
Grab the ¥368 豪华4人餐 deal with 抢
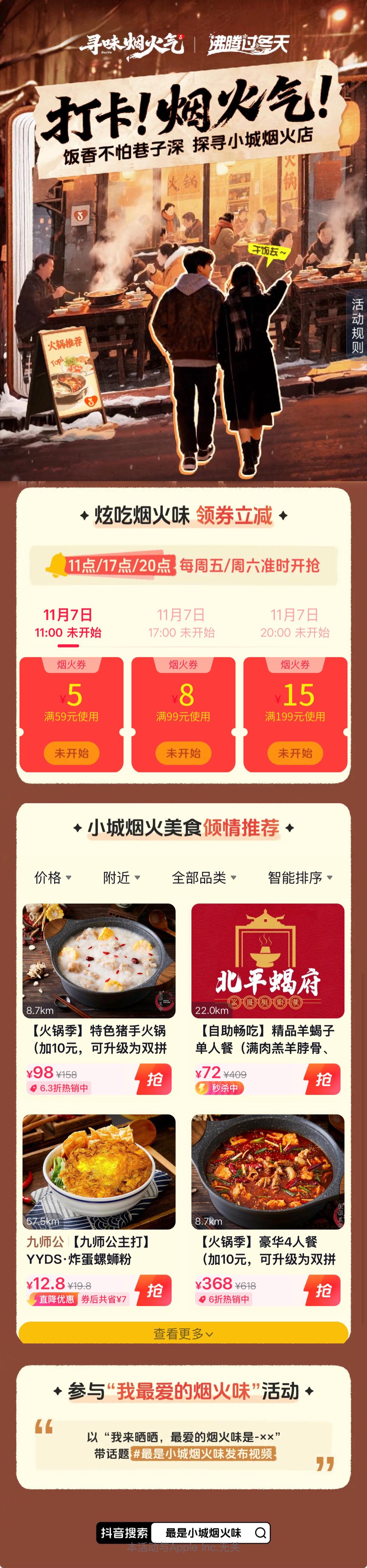(x=323, y=1290)
